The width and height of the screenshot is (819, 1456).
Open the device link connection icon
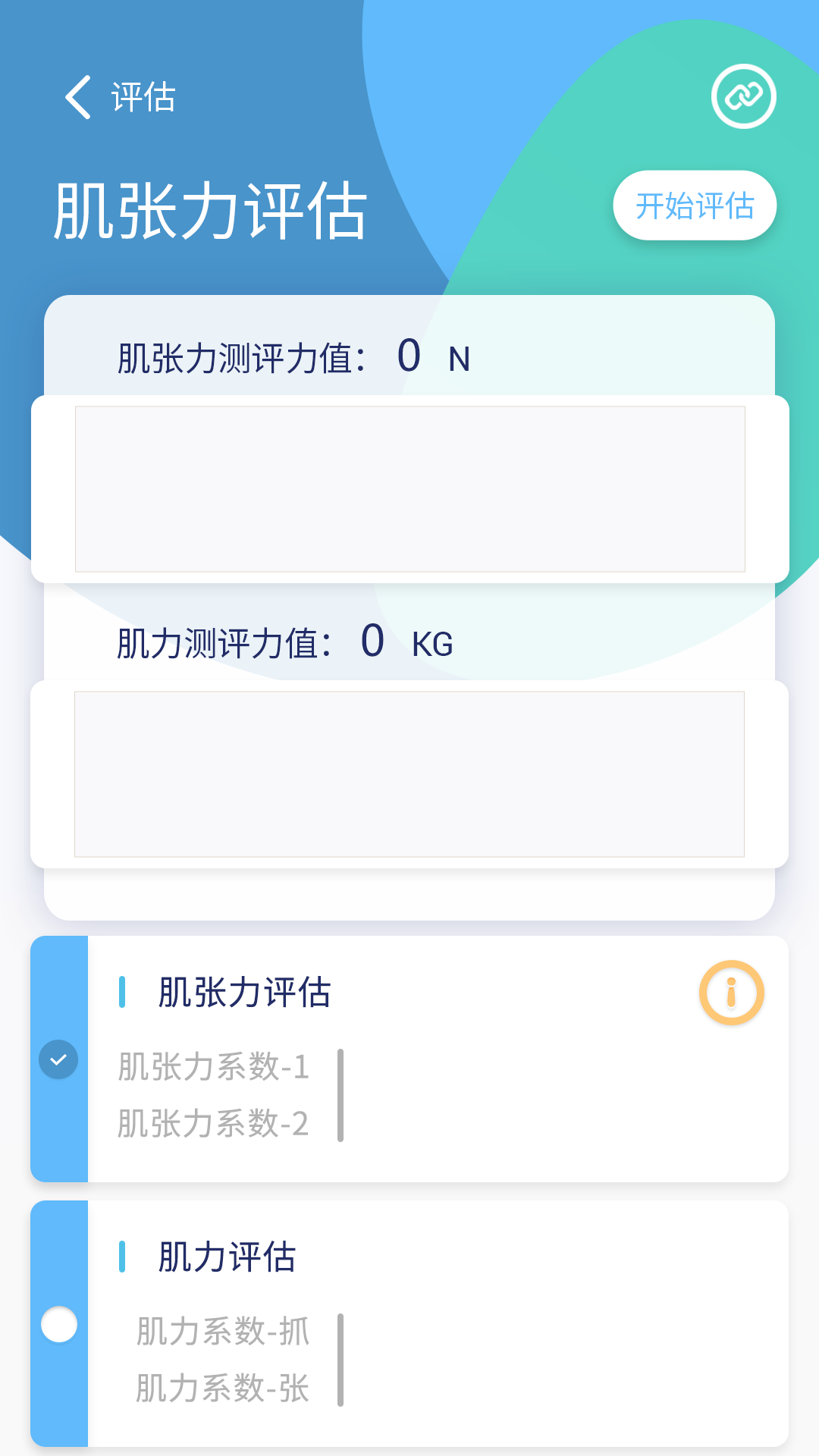point(743,96)
